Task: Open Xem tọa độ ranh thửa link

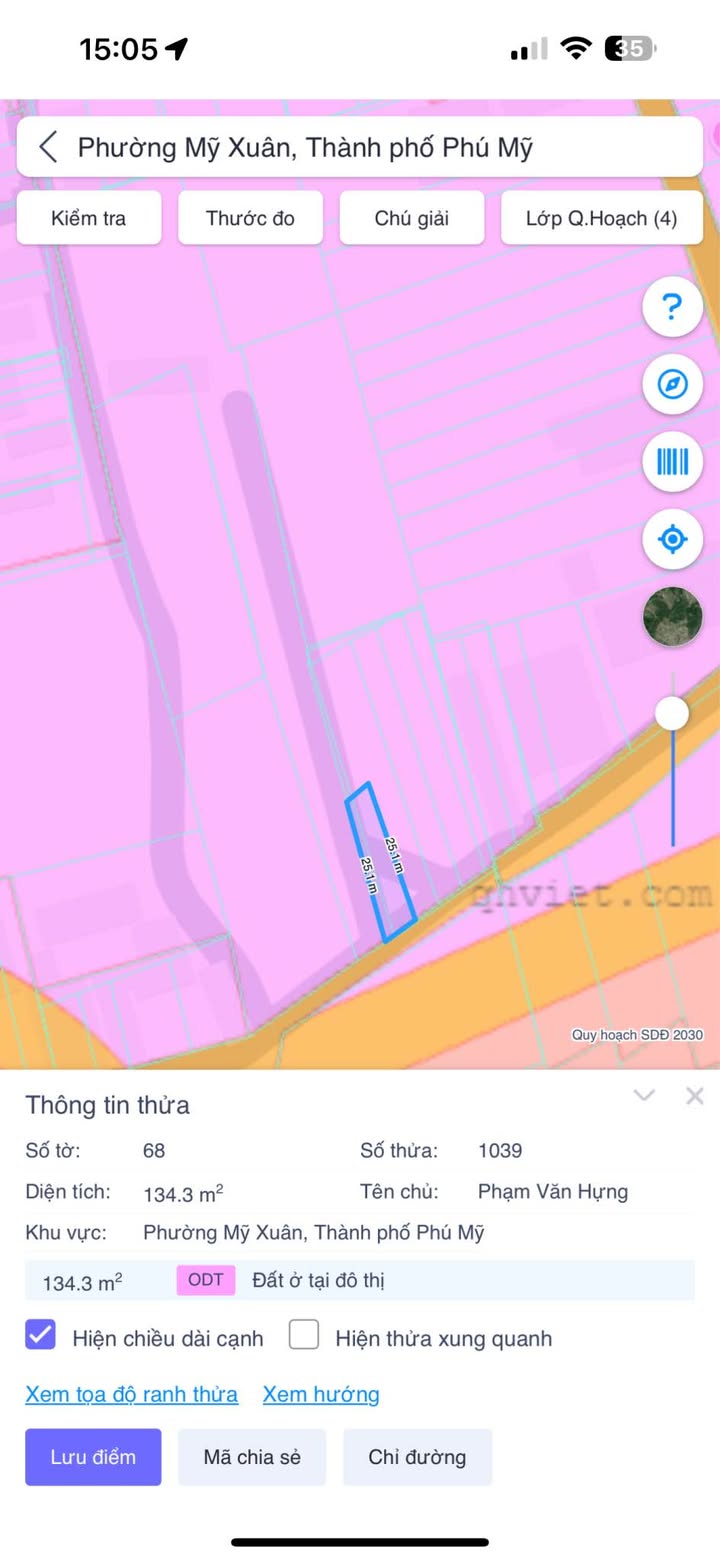Action: (x=131, y=1394)
